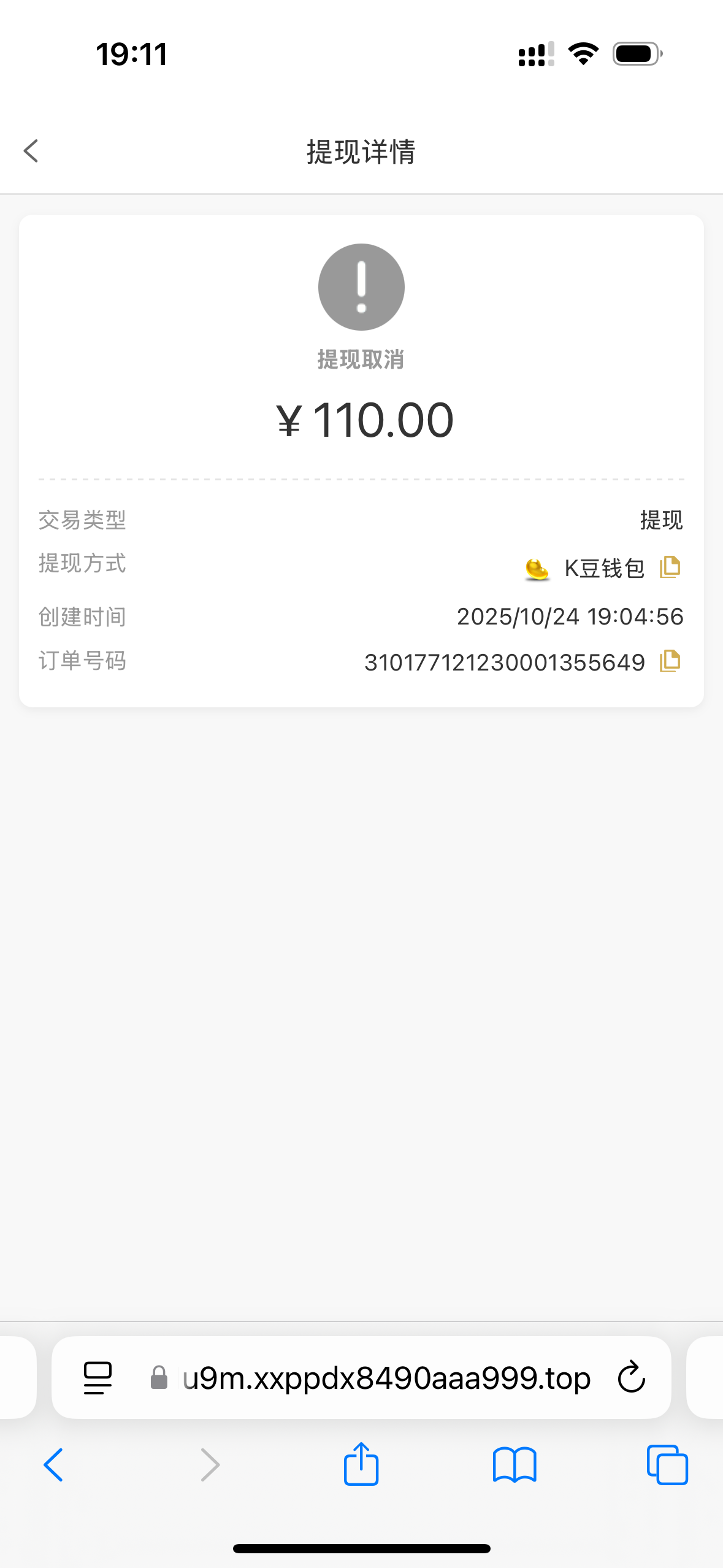Navigate back in Safari history
Viewport: 723px width, 1568px height.
point(54,1465)
